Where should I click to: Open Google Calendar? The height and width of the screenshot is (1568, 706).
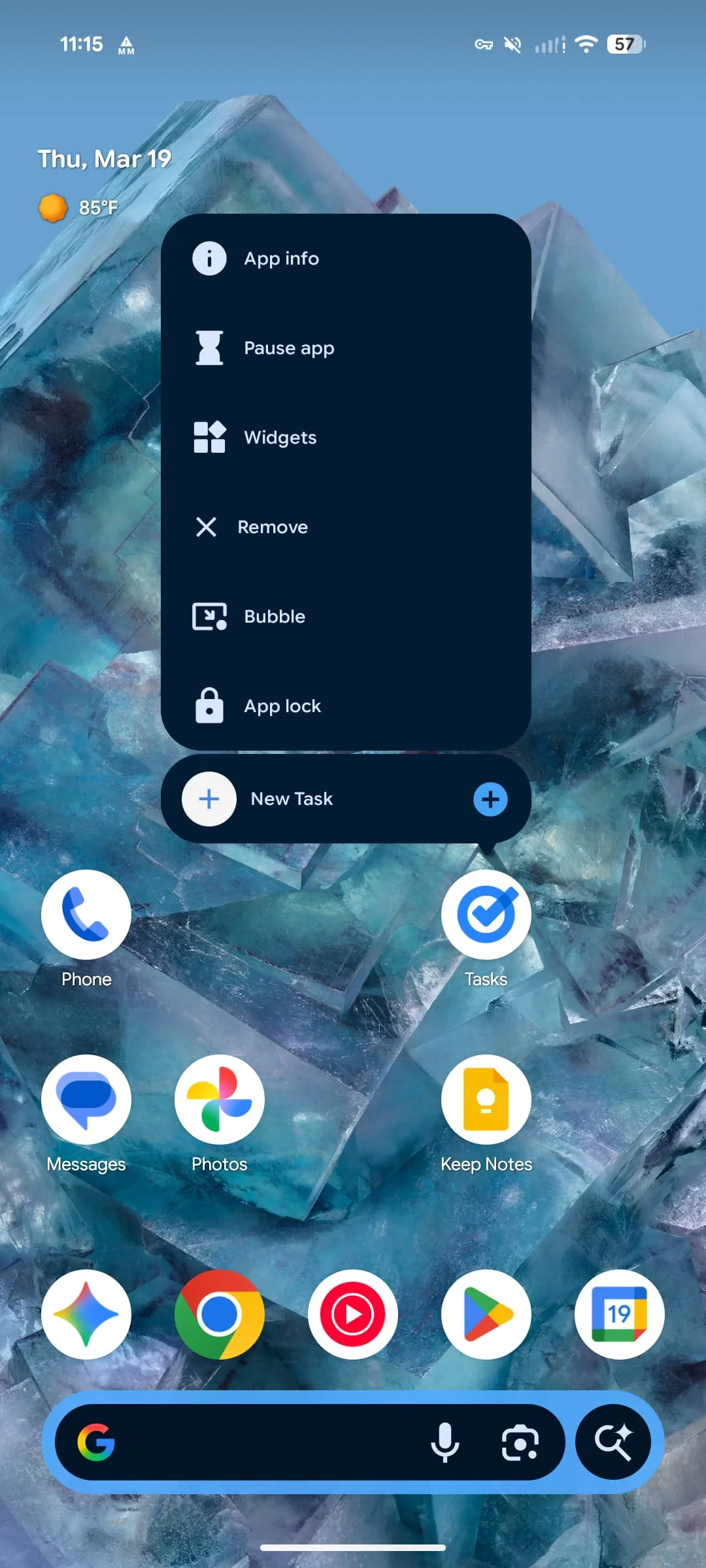coord(619,1315)
